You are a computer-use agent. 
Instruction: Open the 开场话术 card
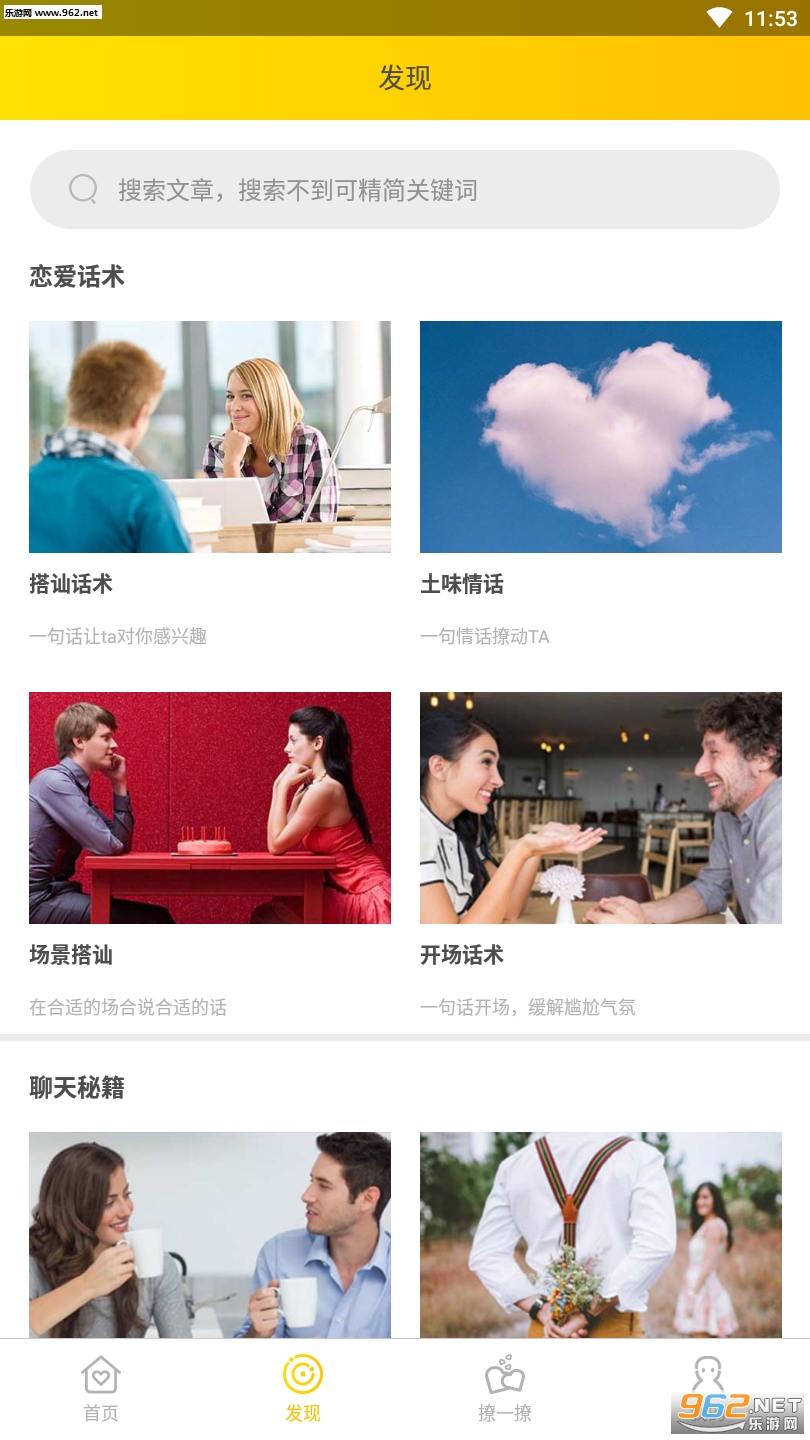(x=600, y=808)
